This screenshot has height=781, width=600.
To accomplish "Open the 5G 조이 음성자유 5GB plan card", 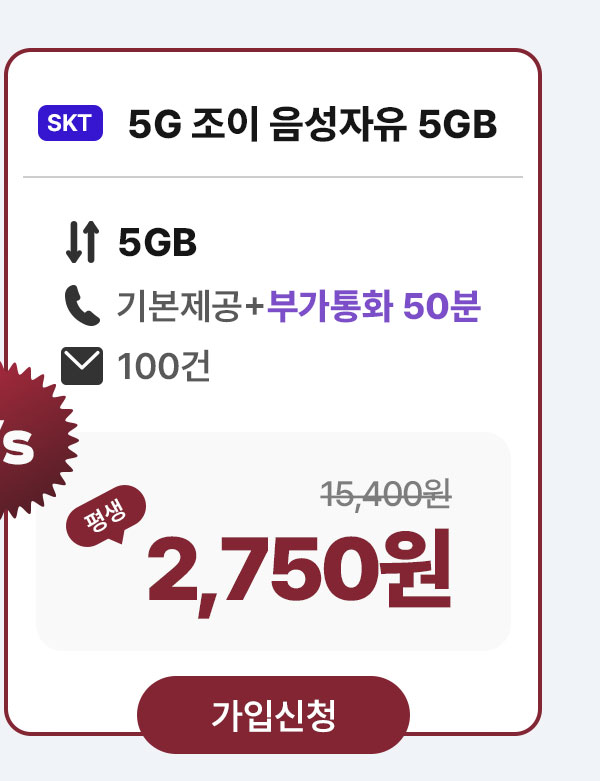I will point(312,126).
